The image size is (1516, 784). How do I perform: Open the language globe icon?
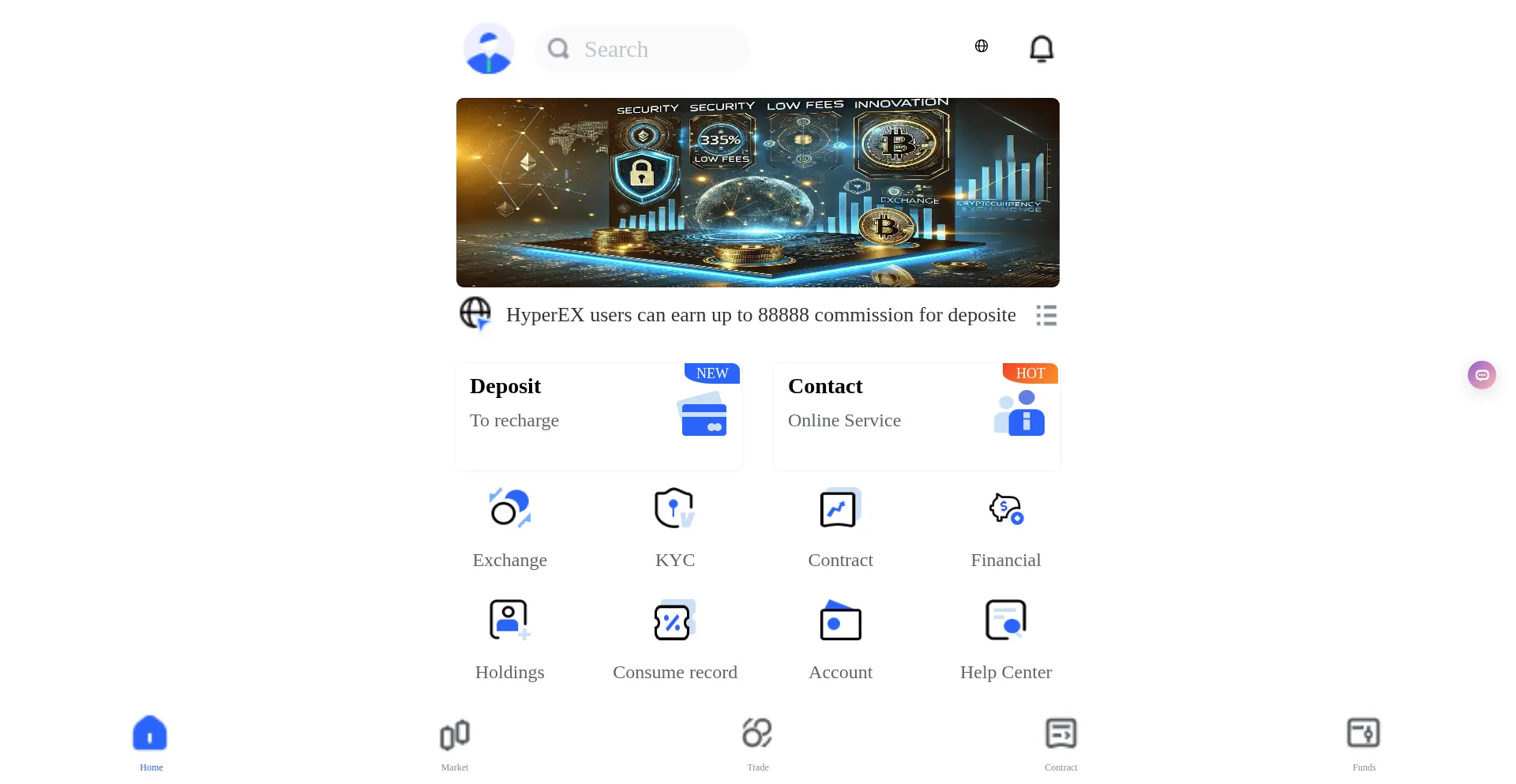981,46
